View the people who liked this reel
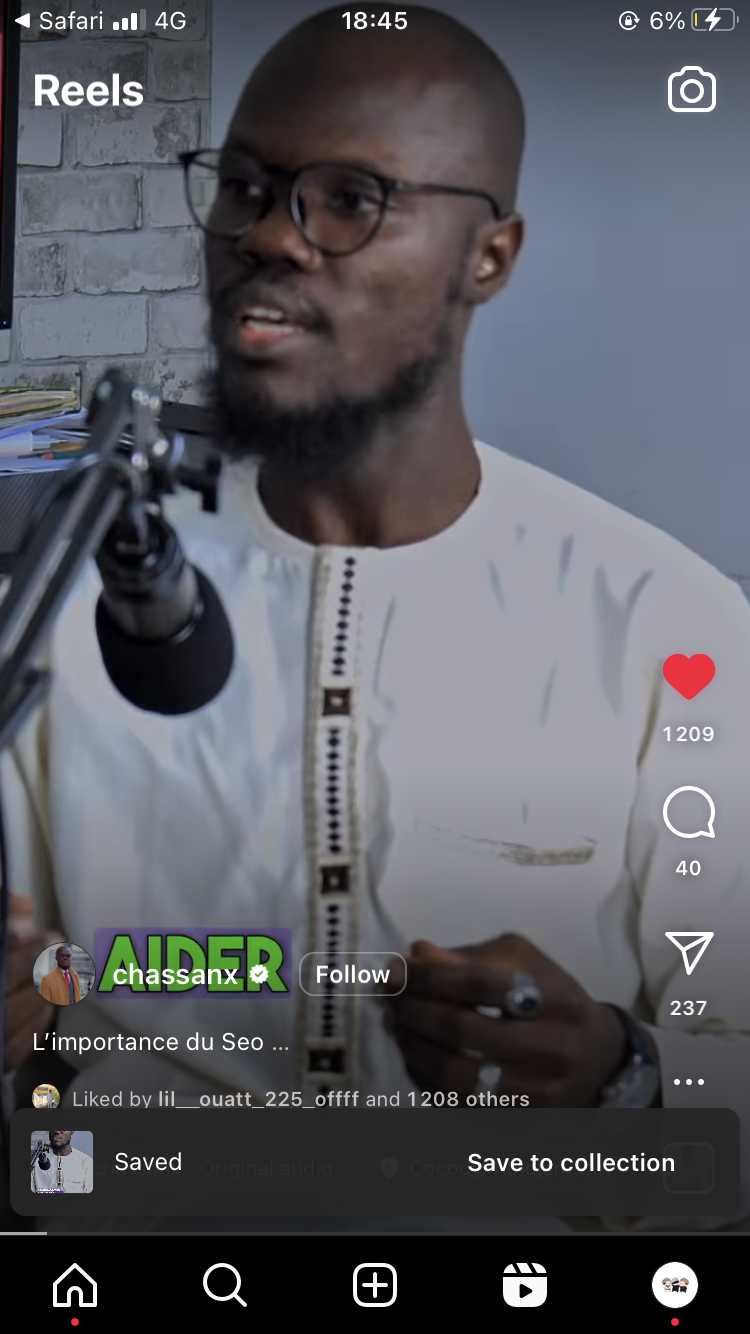Viewport: 750px width, 1334px height. (301, 1099)
